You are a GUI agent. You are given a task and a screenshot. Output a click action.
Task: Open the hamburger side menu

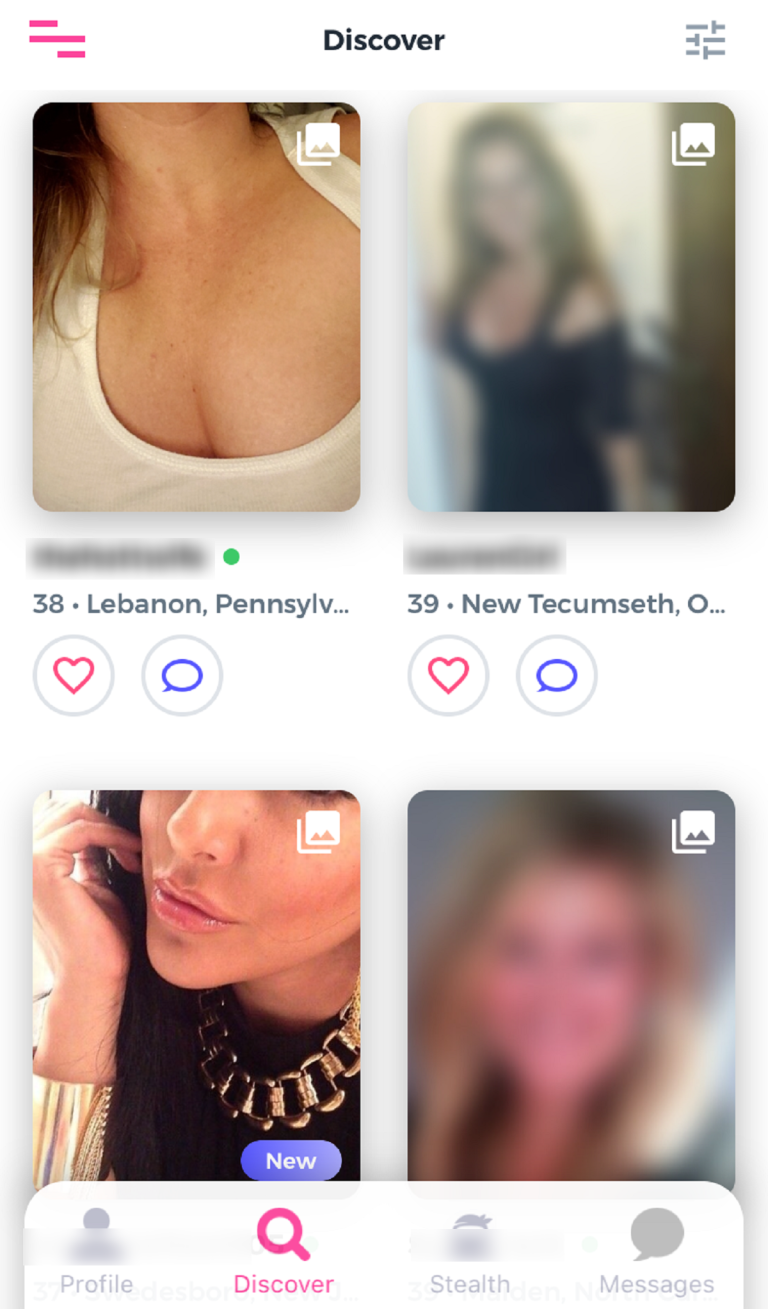57,39
